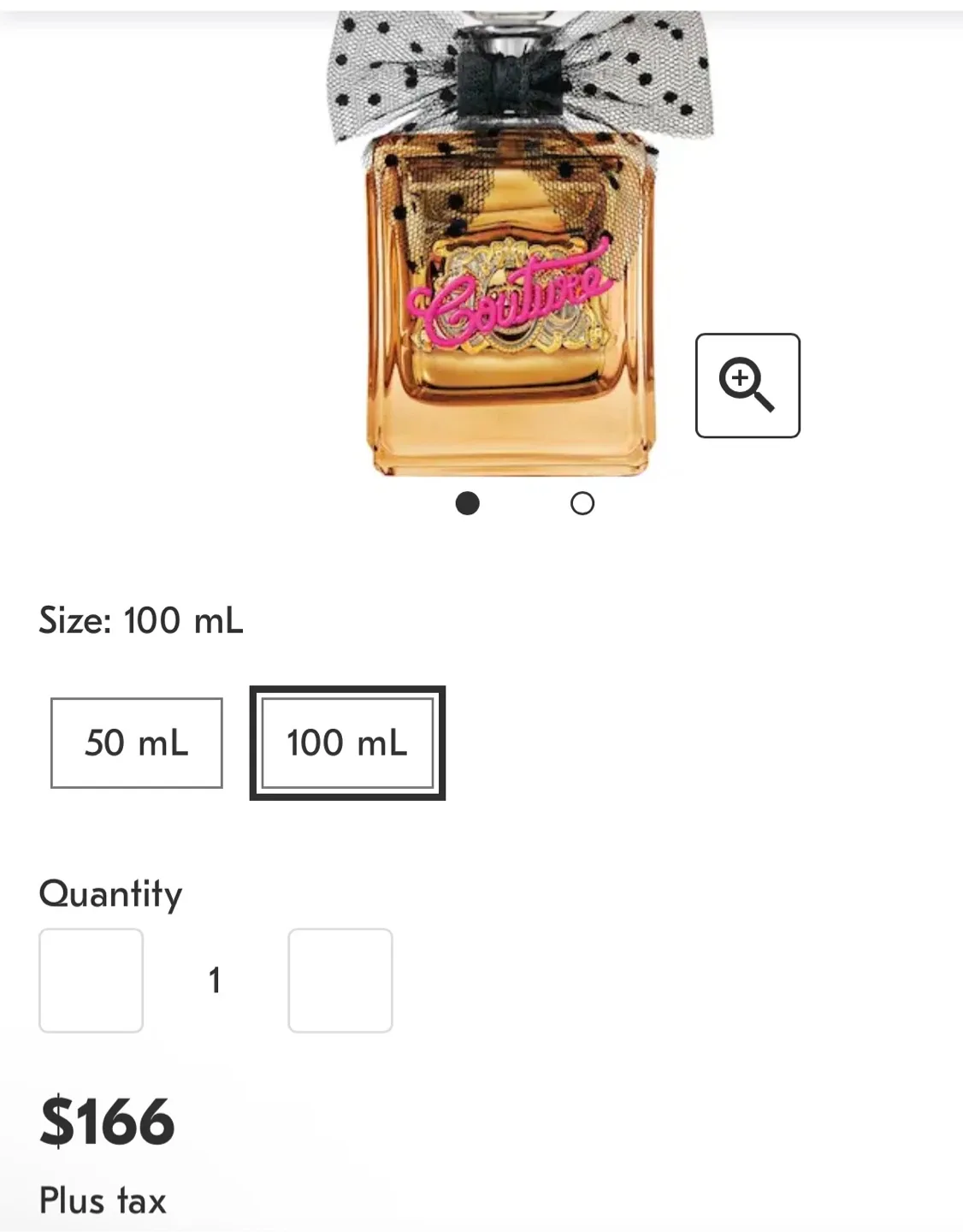The image size is (963, 1232).
Task: Select the 100 mL size option
Action: coord(348,743)
